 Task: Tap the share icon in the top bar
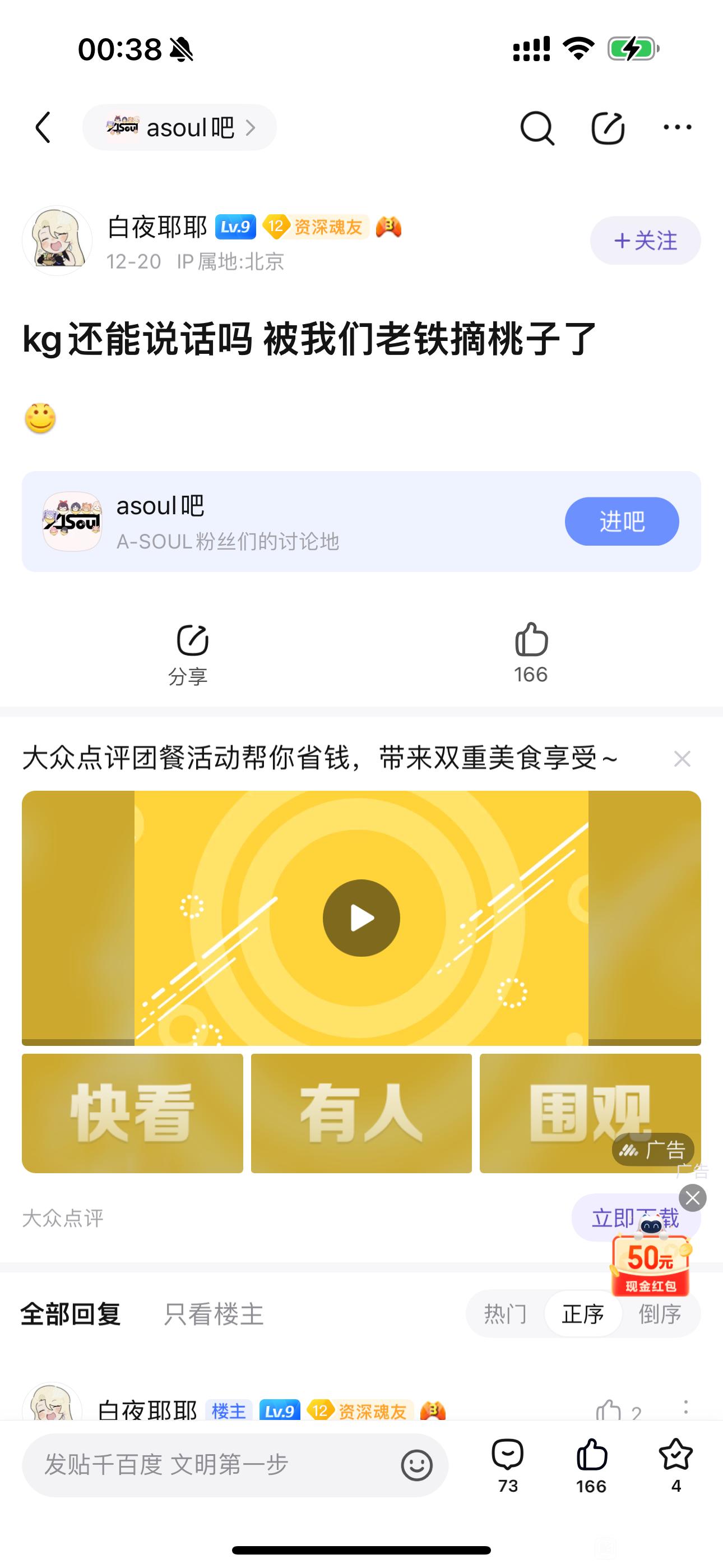(608, 128)
